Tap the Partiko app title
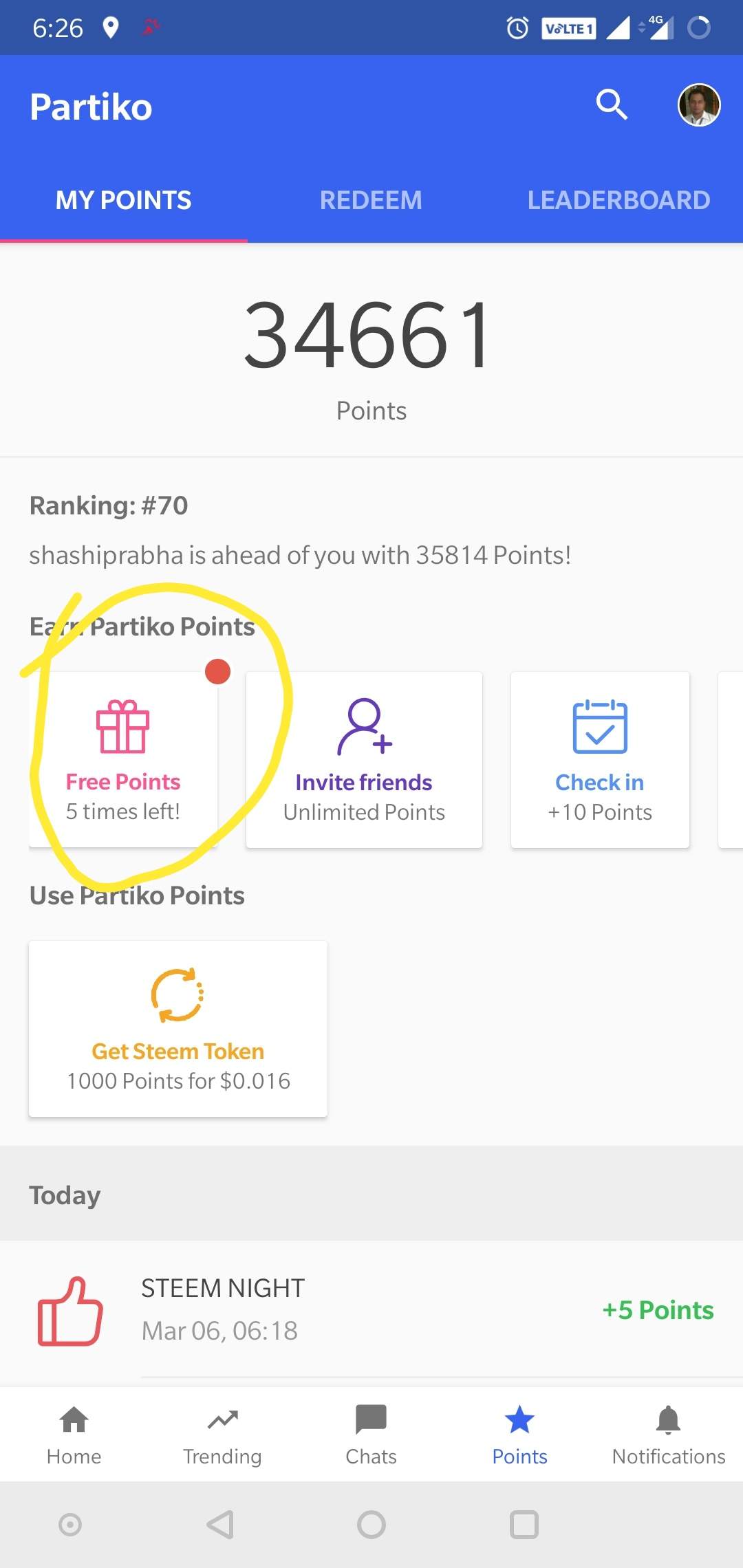 coord(90,106)
